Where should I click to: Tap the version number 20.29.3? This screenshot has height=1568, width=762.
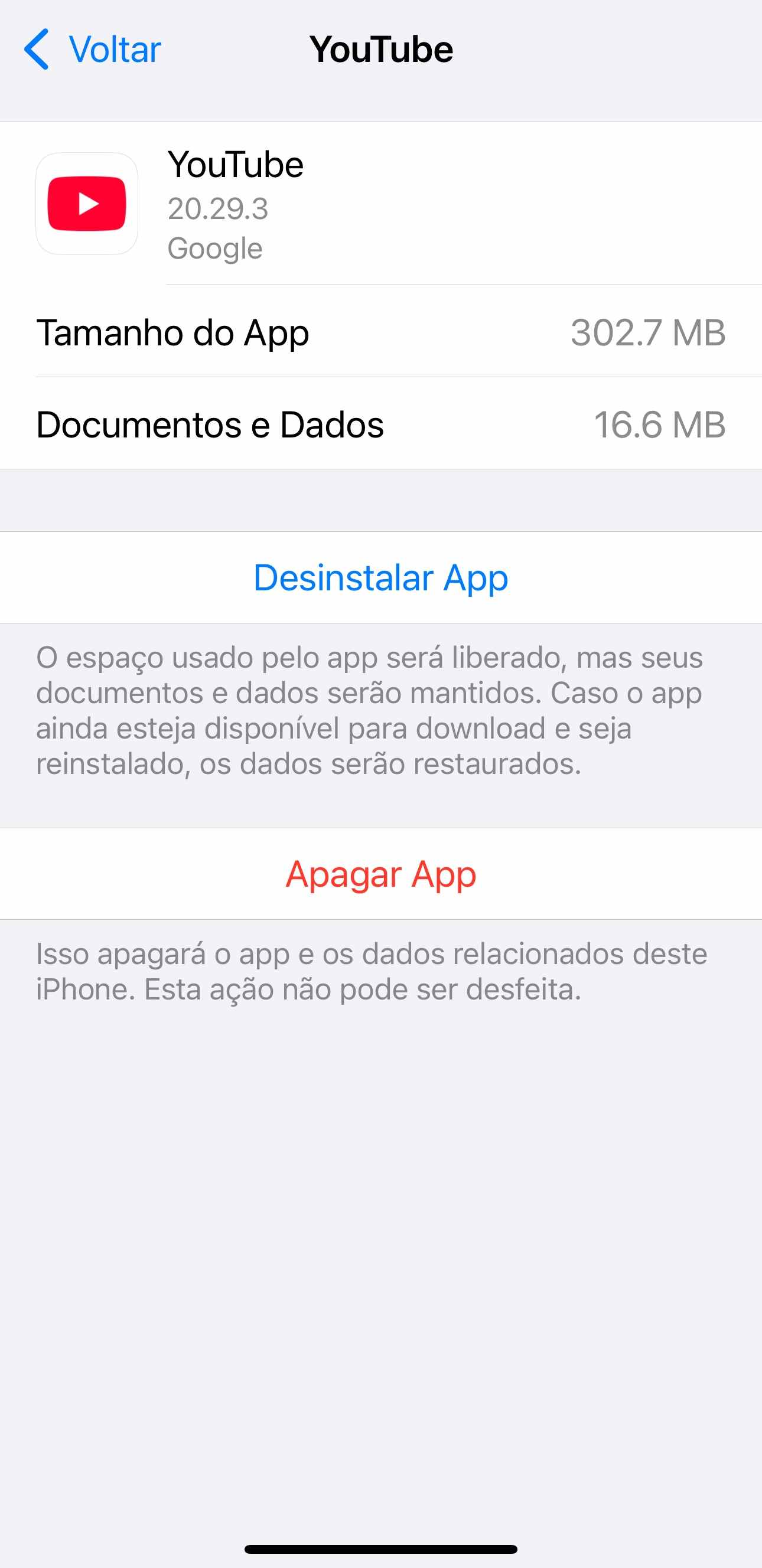[219, 210]
